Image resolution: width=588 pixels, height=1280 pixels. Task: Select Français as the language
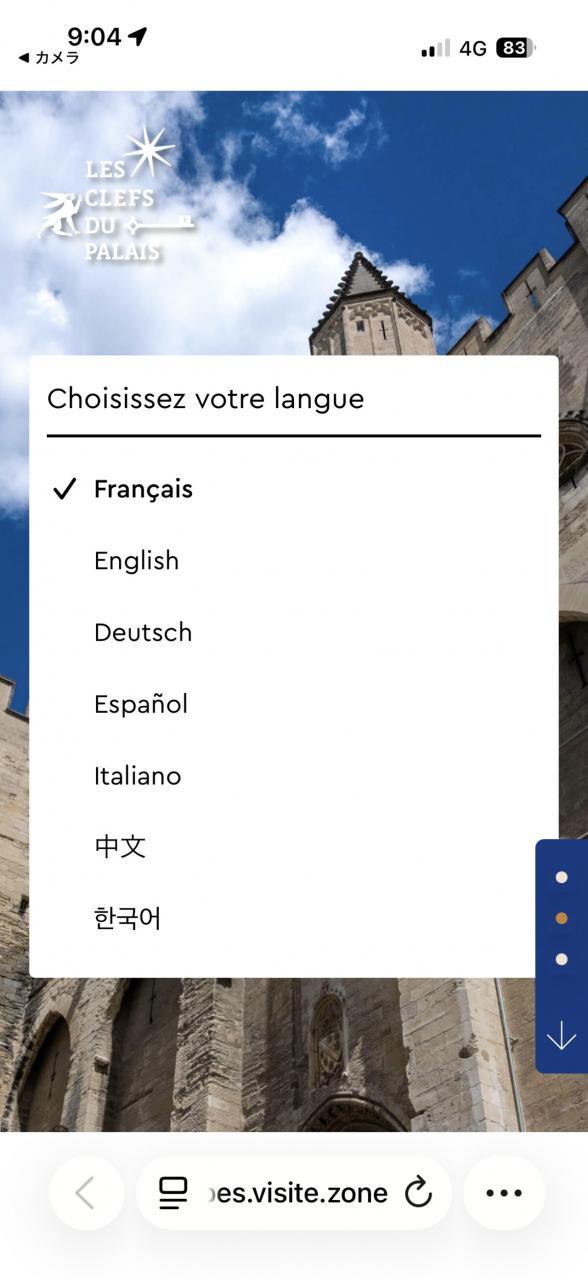click(x=143, y=489)
